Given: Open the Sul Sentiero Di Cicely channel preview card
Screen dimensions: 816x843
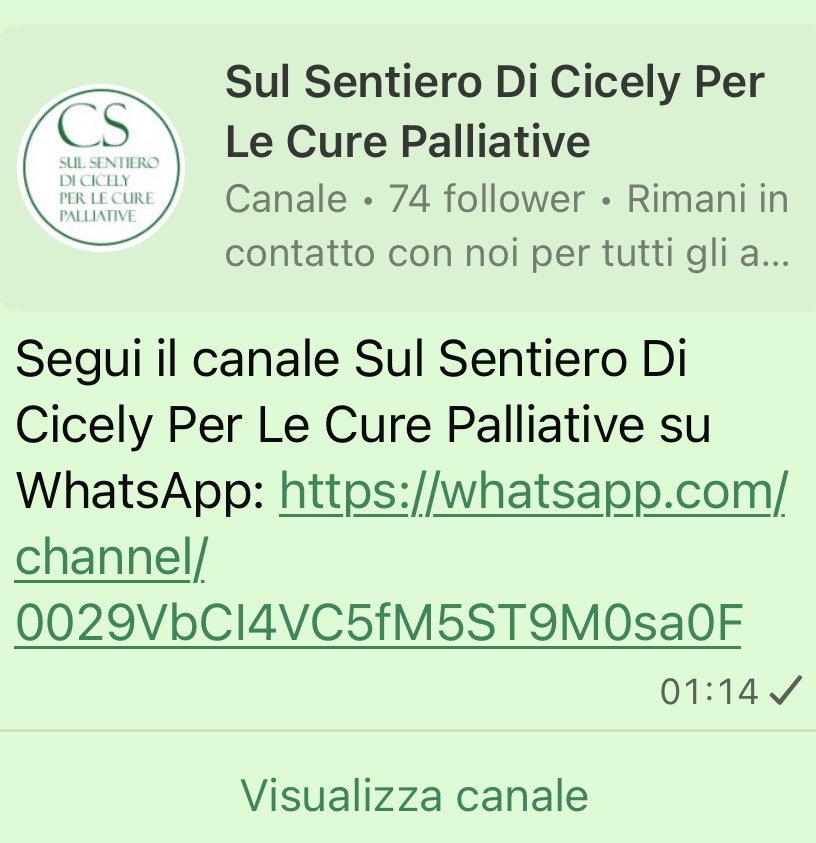Looking at the screenshot, I should point(408,168).
